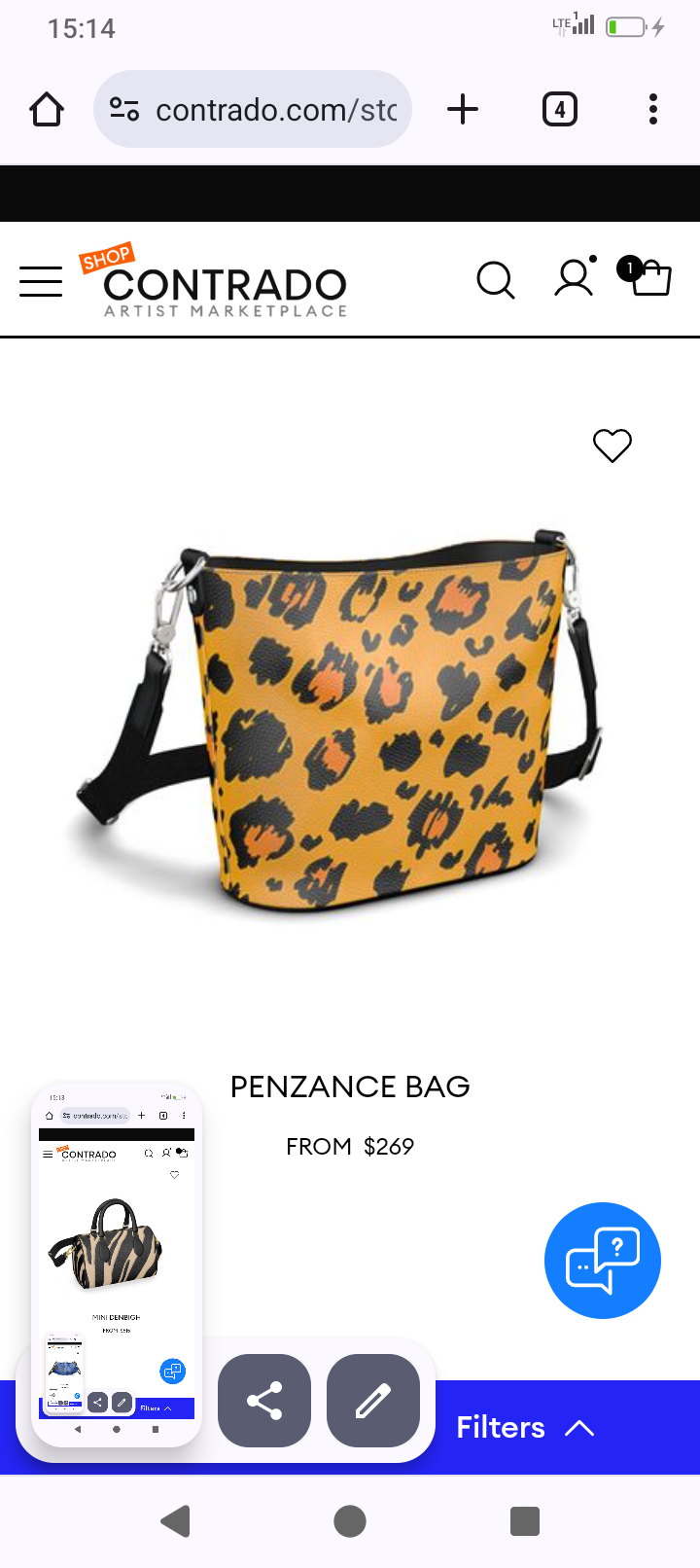Viewport: 700px width, 1568px height.
Task: Open the user account icon
Action: pyautogui.click(x=574, y=278)
